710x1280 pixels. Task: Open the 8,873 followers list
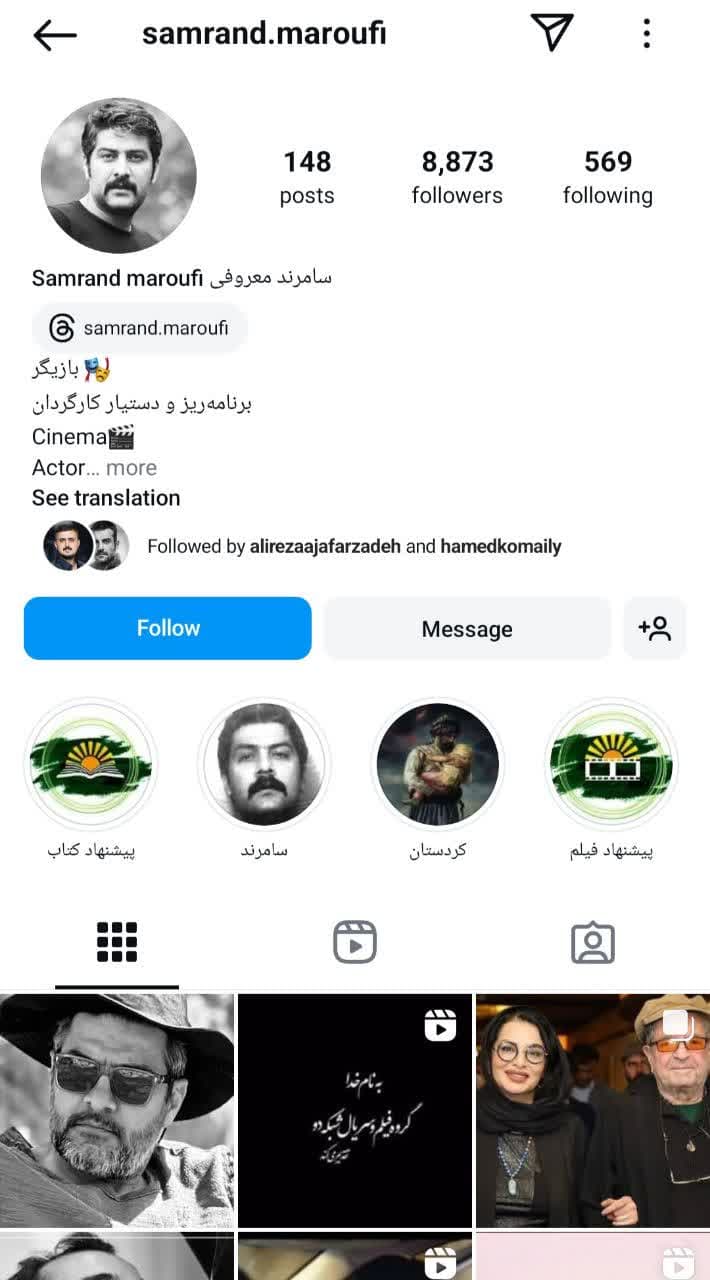click(457, 176)
